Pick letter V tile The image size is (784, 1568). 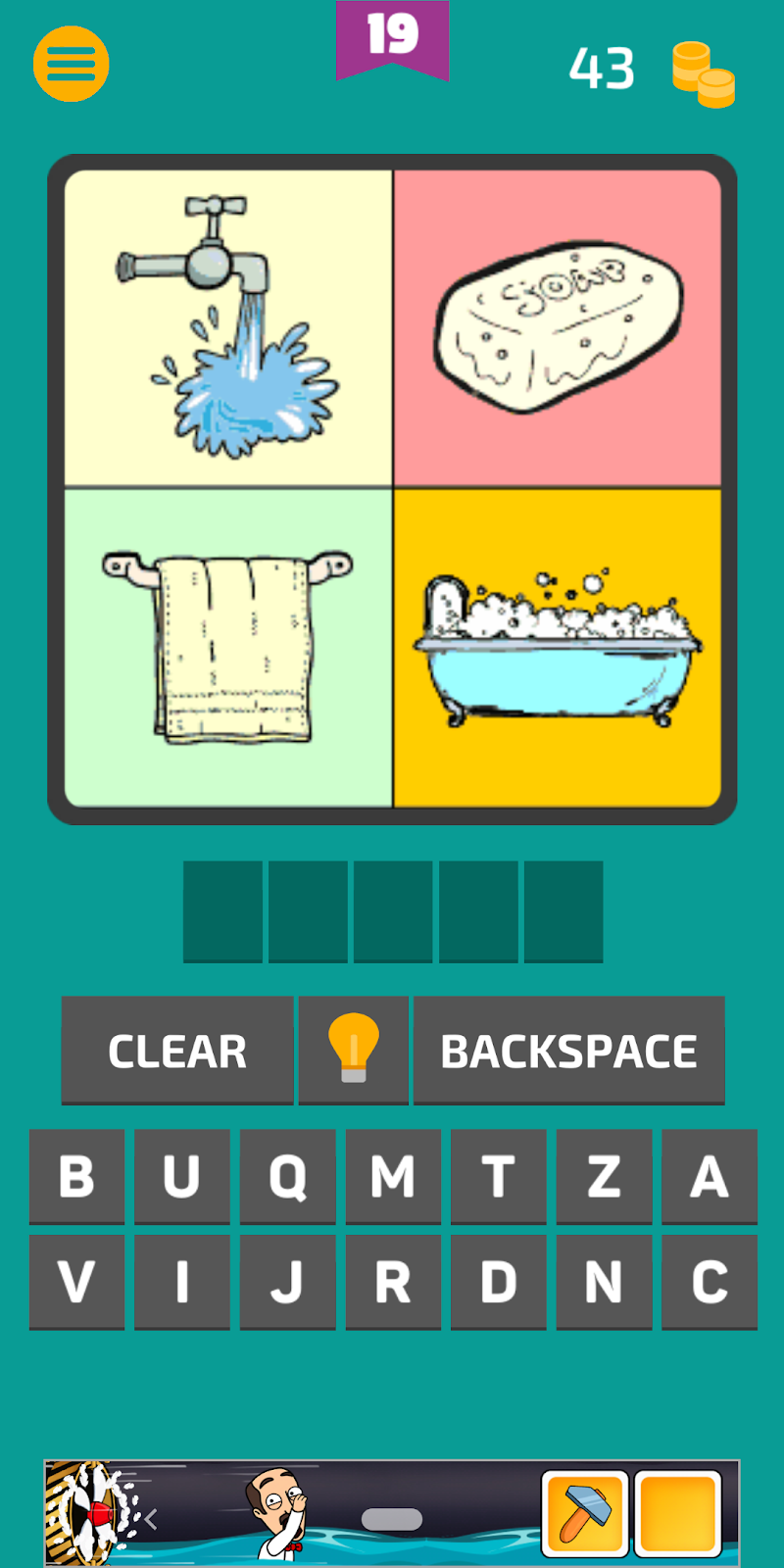pyautogui.click(x=76, y=1281)
